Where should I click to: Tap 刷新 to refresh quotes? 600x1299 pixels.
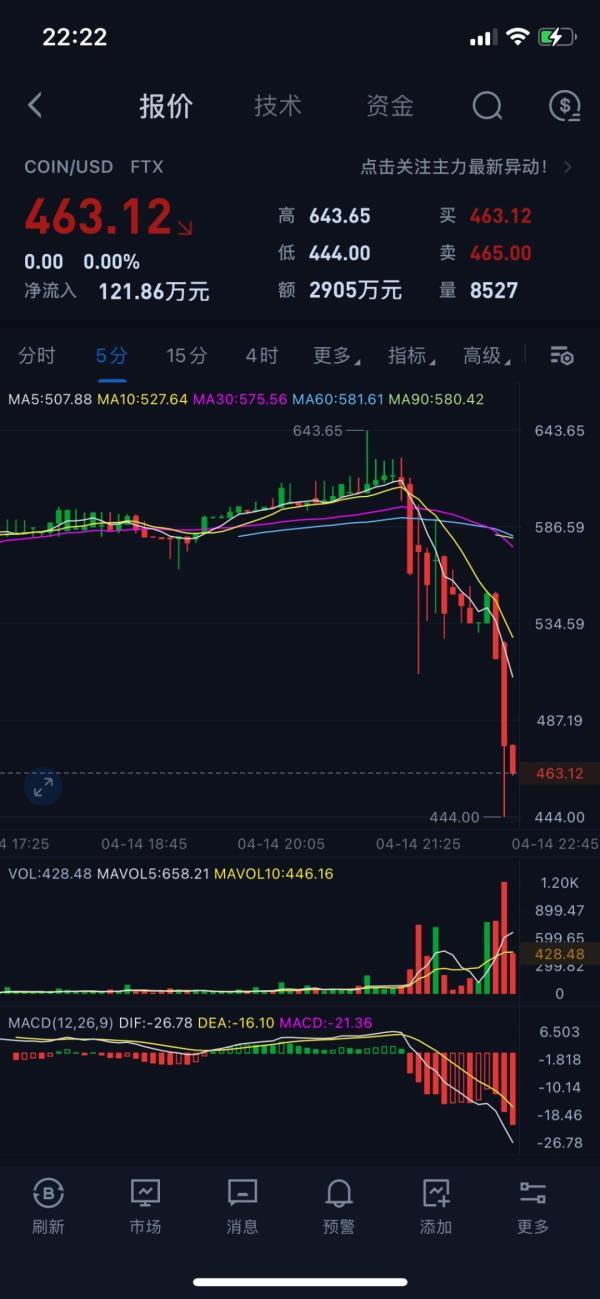(48, 1206)
